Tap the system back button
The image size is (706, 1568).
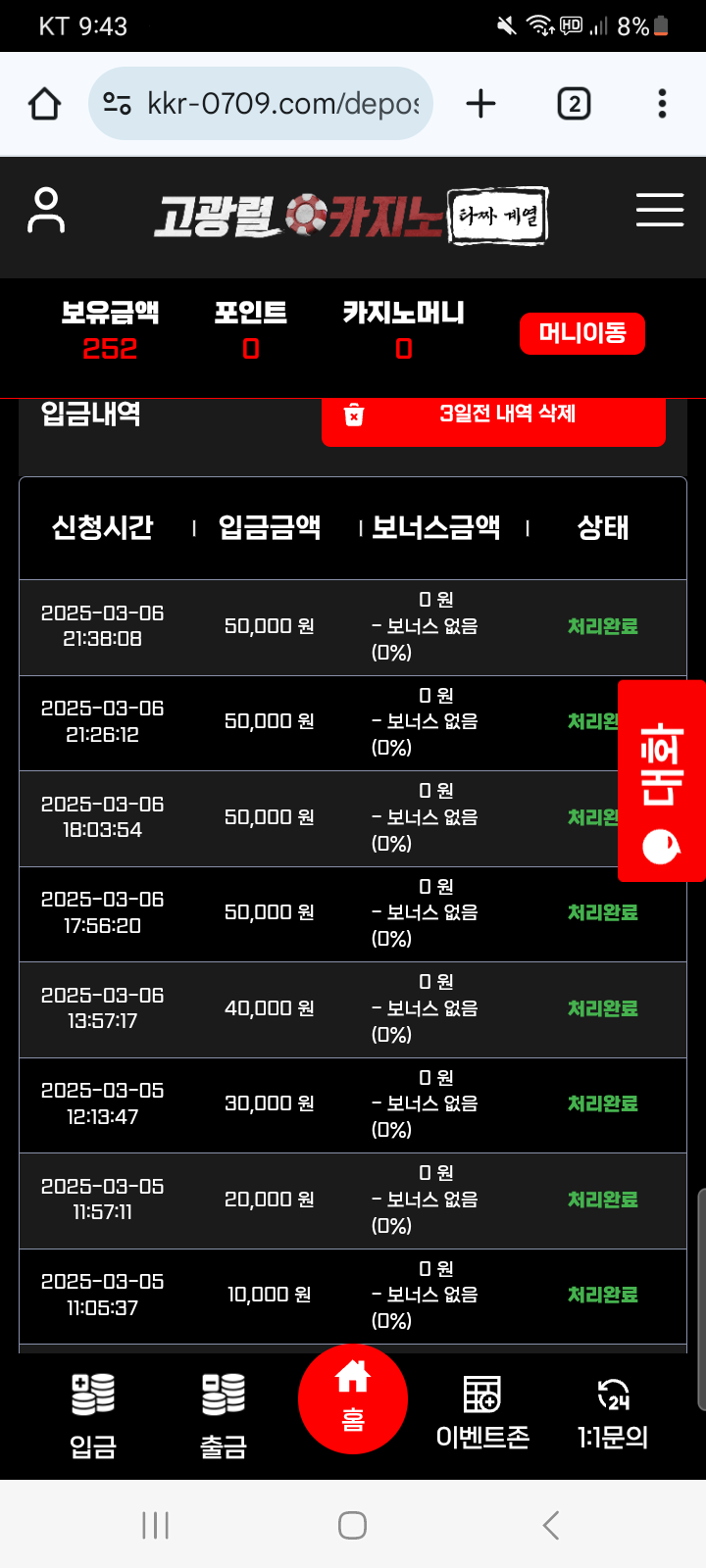551,1525
